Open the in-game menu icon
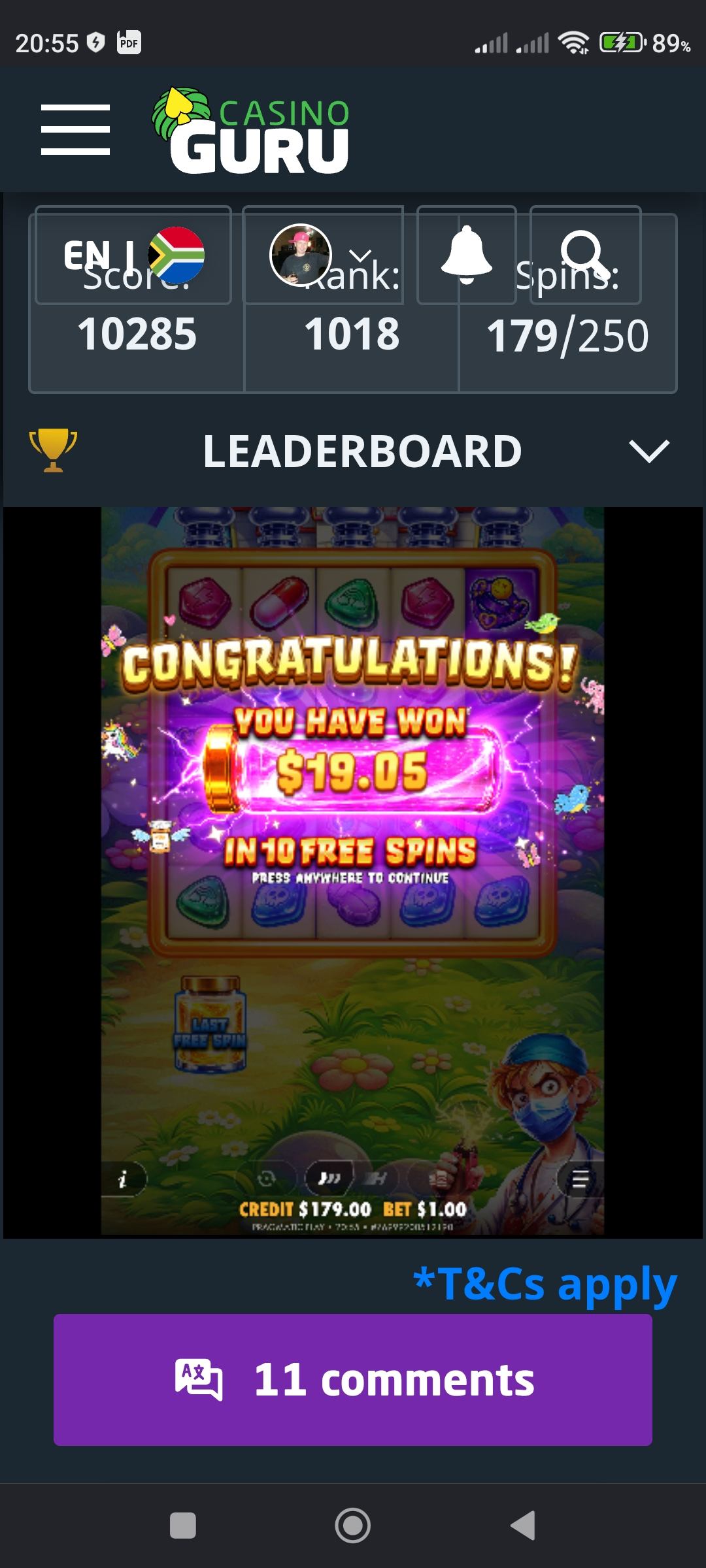706x1568 pixels. pos(580,1179)
